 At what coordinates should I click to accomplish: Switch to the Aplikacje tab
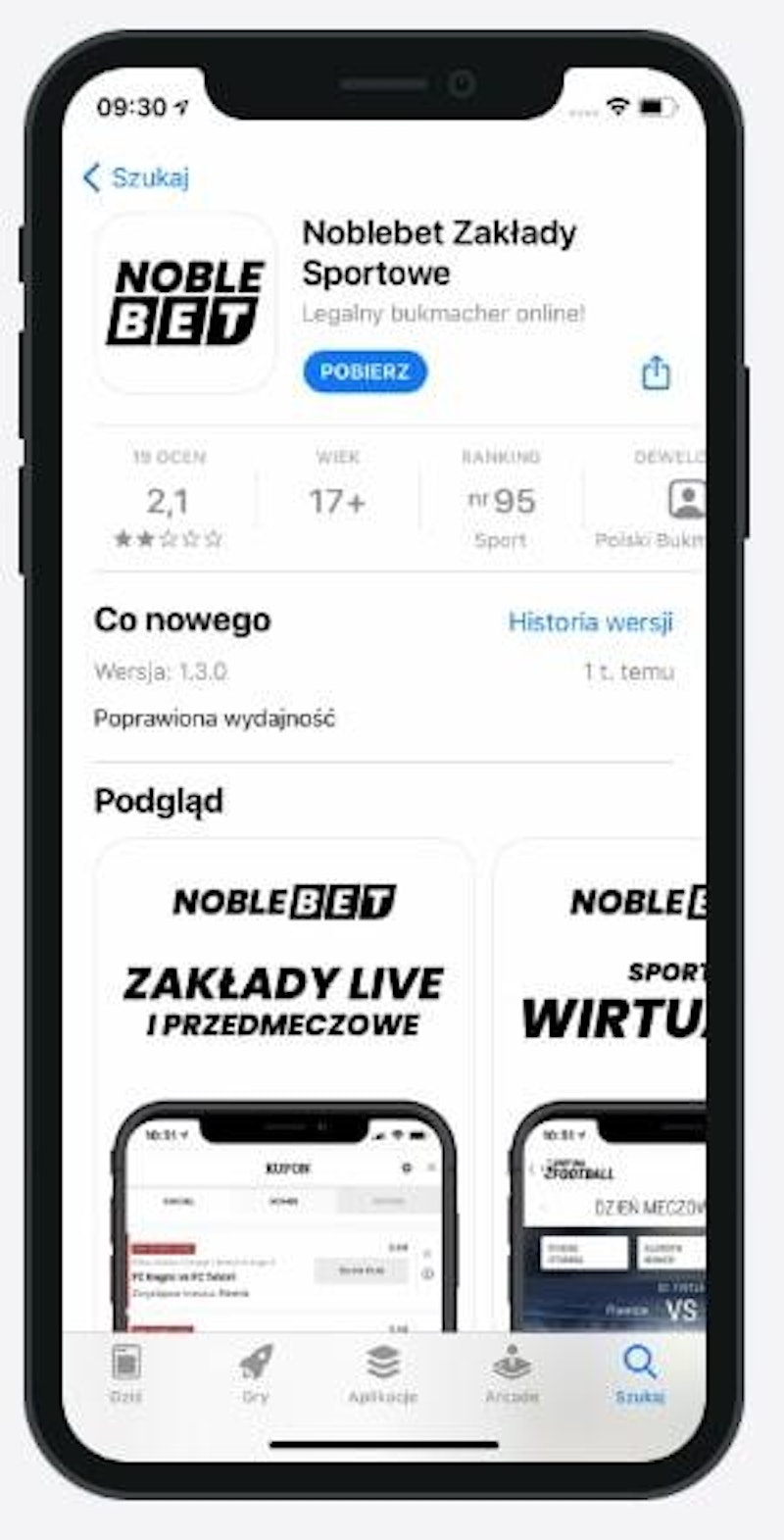click(x=382, y=1372)
